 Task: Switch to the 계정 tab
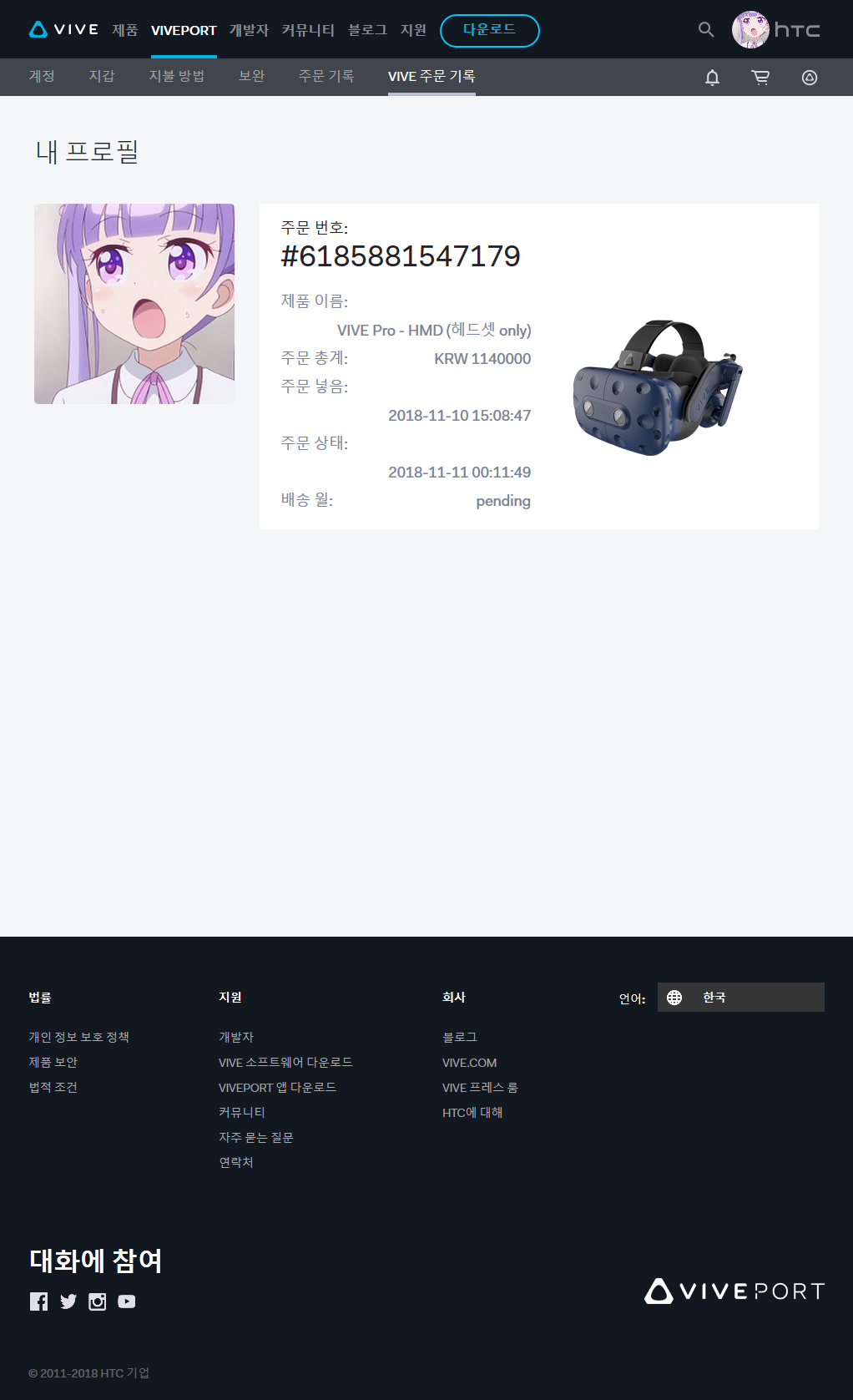[x=42, y=76]
